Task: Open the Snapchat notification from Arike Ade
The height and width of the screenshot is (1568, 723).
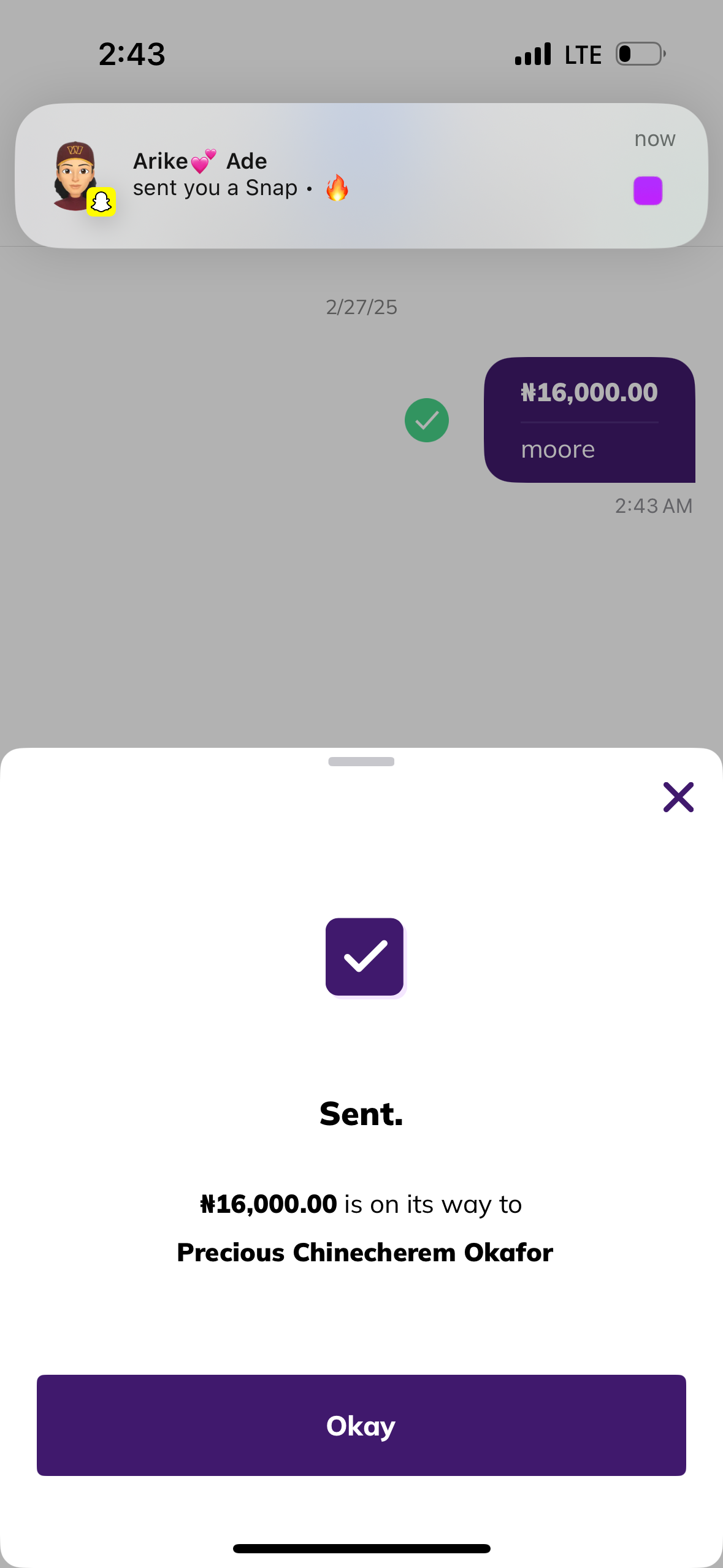Action: 361,175
